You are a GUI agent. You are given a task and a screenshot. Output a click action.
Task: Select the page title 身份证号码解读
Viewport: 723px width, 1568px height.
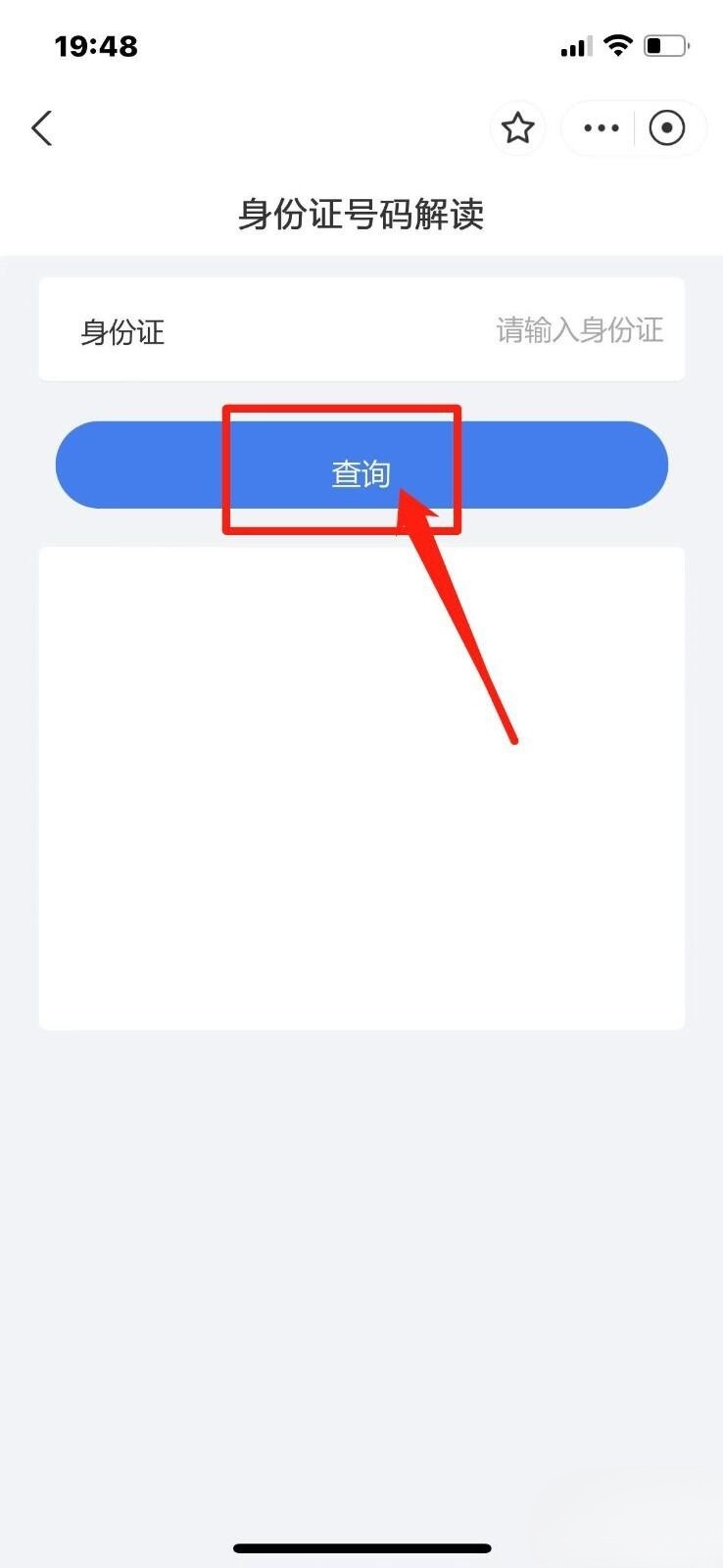(x=361, y=214)
